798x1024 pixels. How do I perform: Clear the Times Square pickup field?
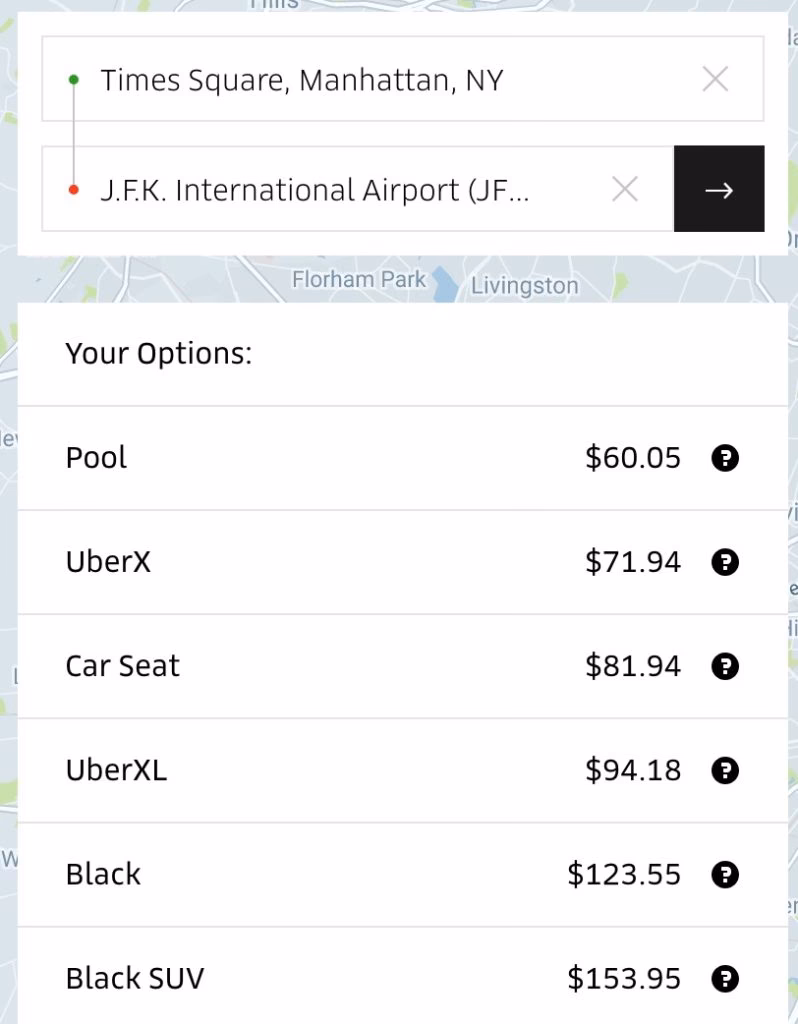click(715, 78)
